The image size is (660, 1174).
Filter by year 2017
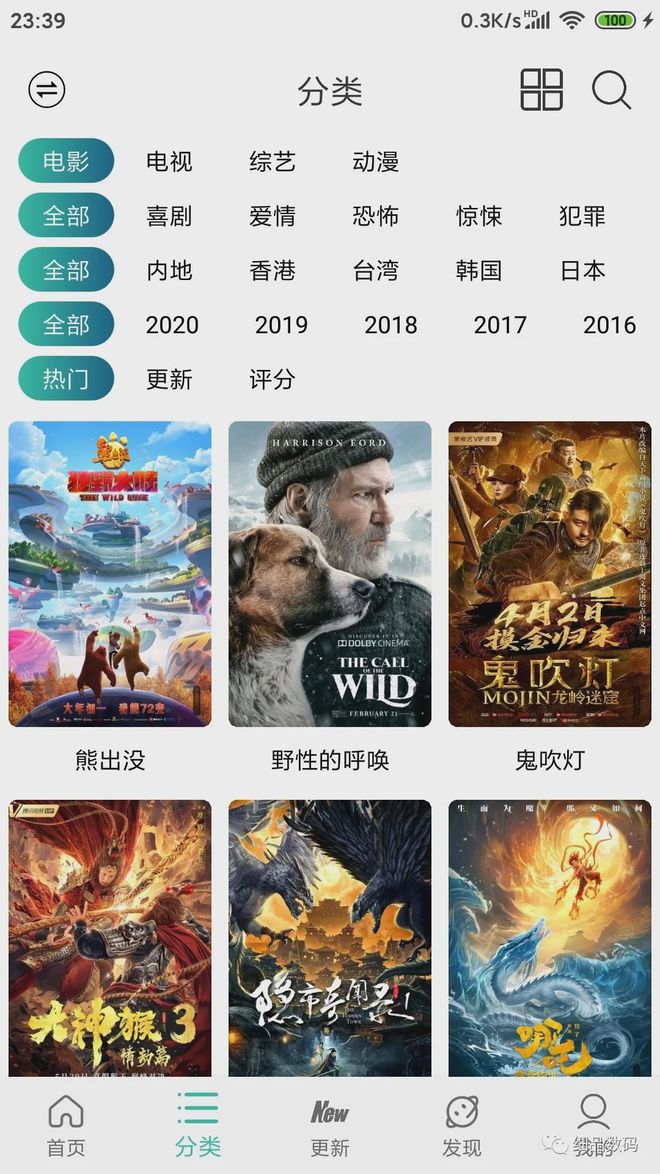[x=500, y=325]
